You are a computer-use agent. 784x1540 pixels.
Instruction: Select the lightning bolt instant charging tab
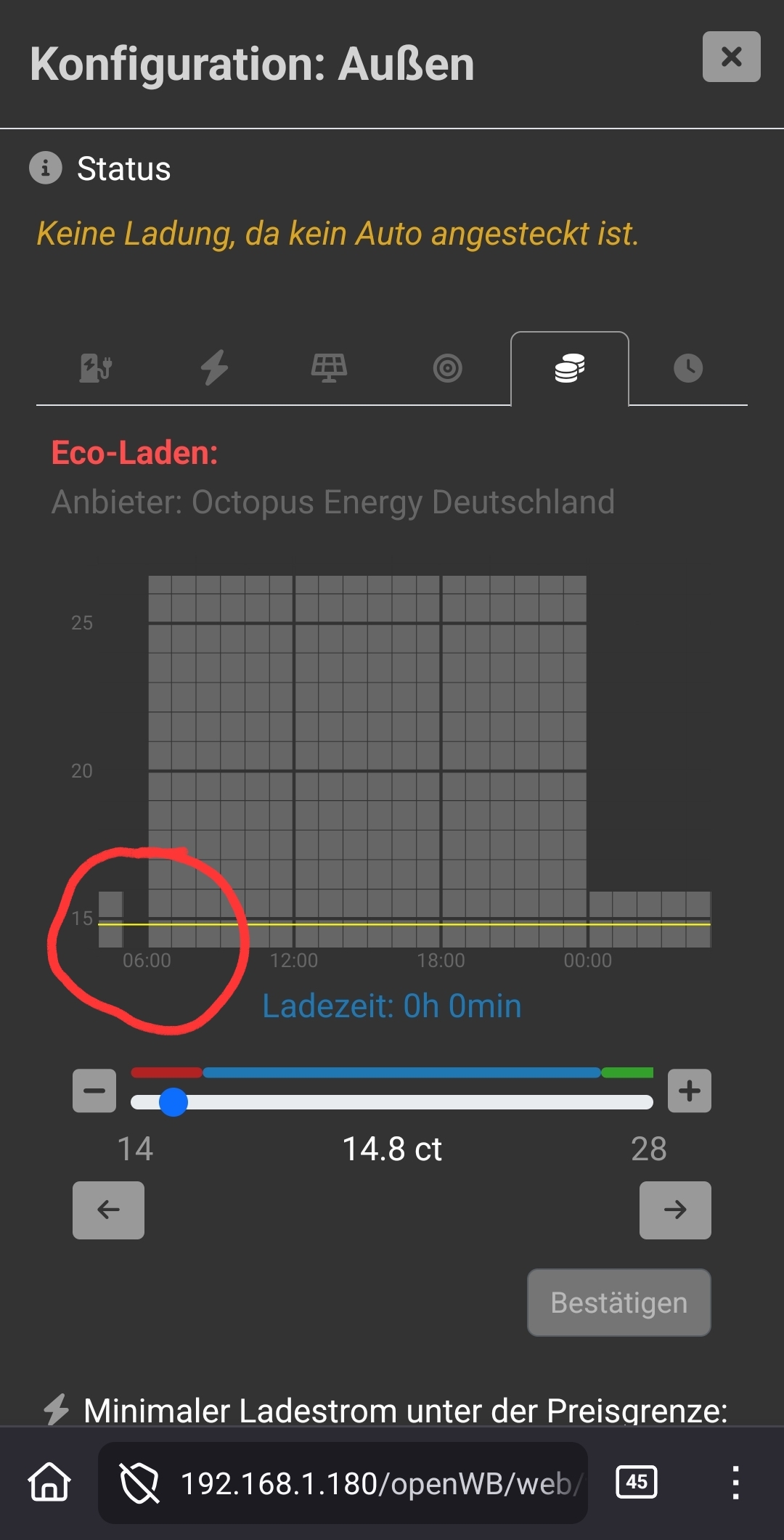pyautogui.click(x=214, y=368)
